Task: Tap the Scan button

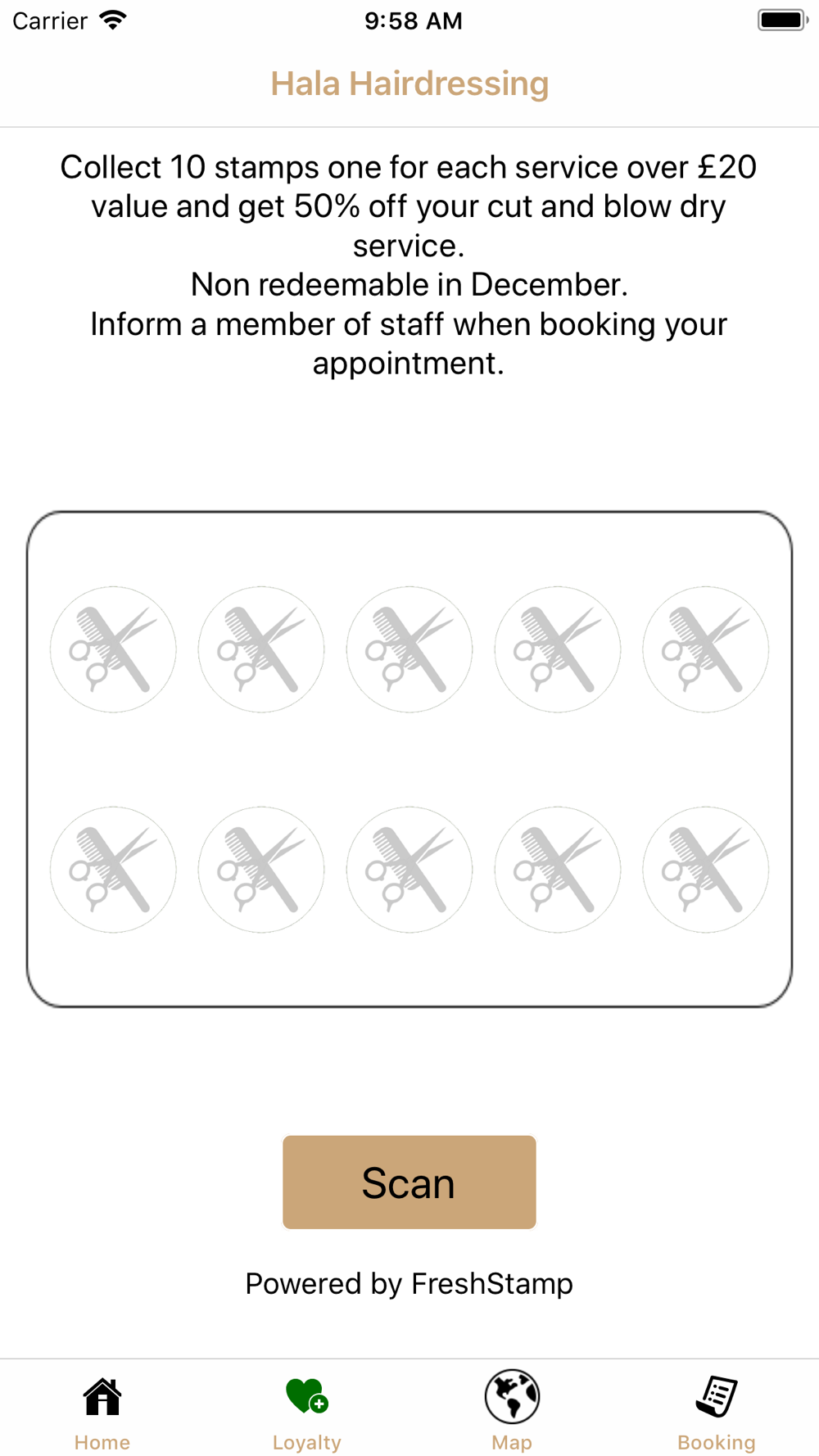Action: tap(409, 1182)
